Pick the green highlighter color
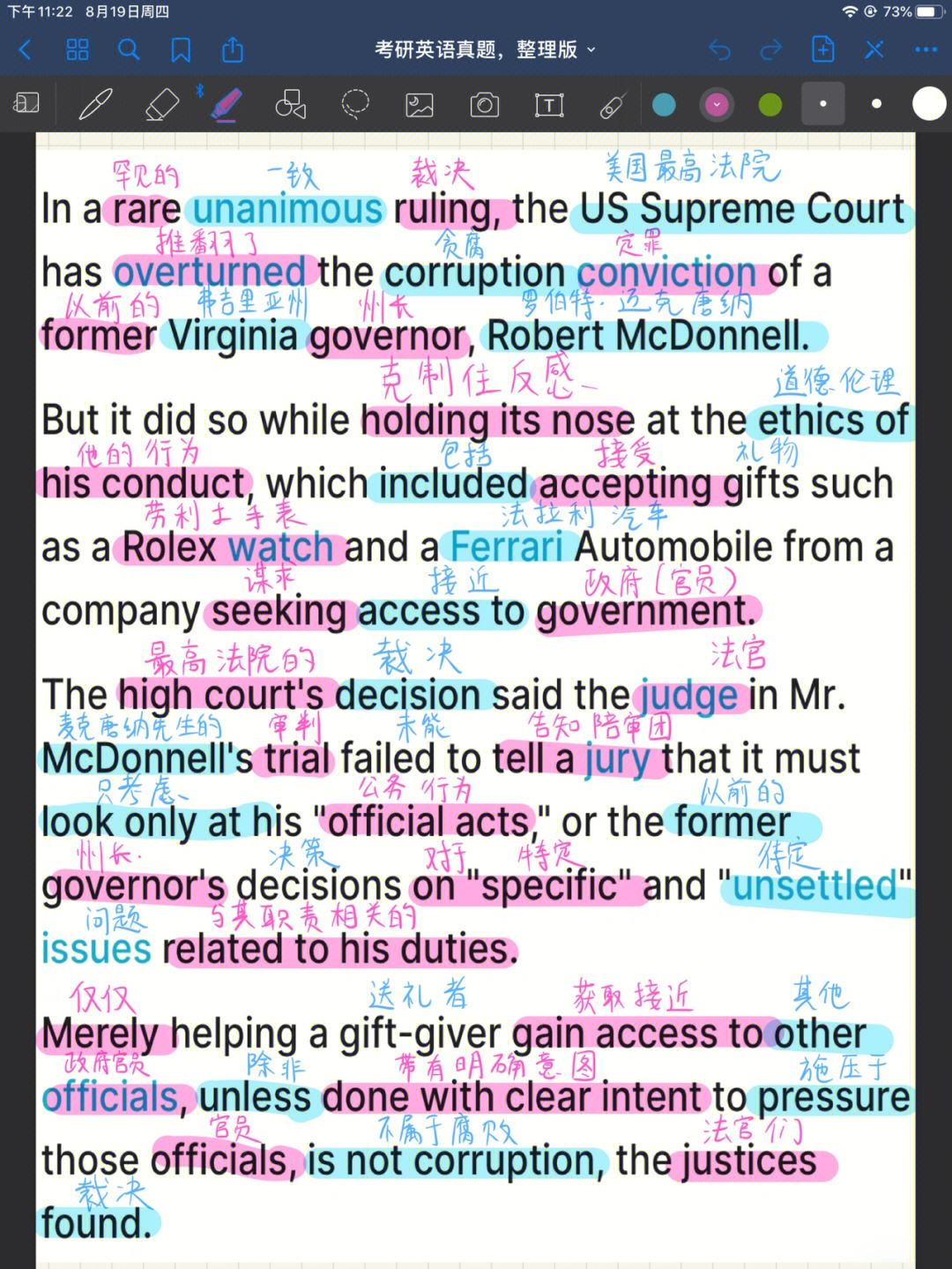Image resolution: width=952 pixels, height=1269 pixels. (x=770, y=105)
